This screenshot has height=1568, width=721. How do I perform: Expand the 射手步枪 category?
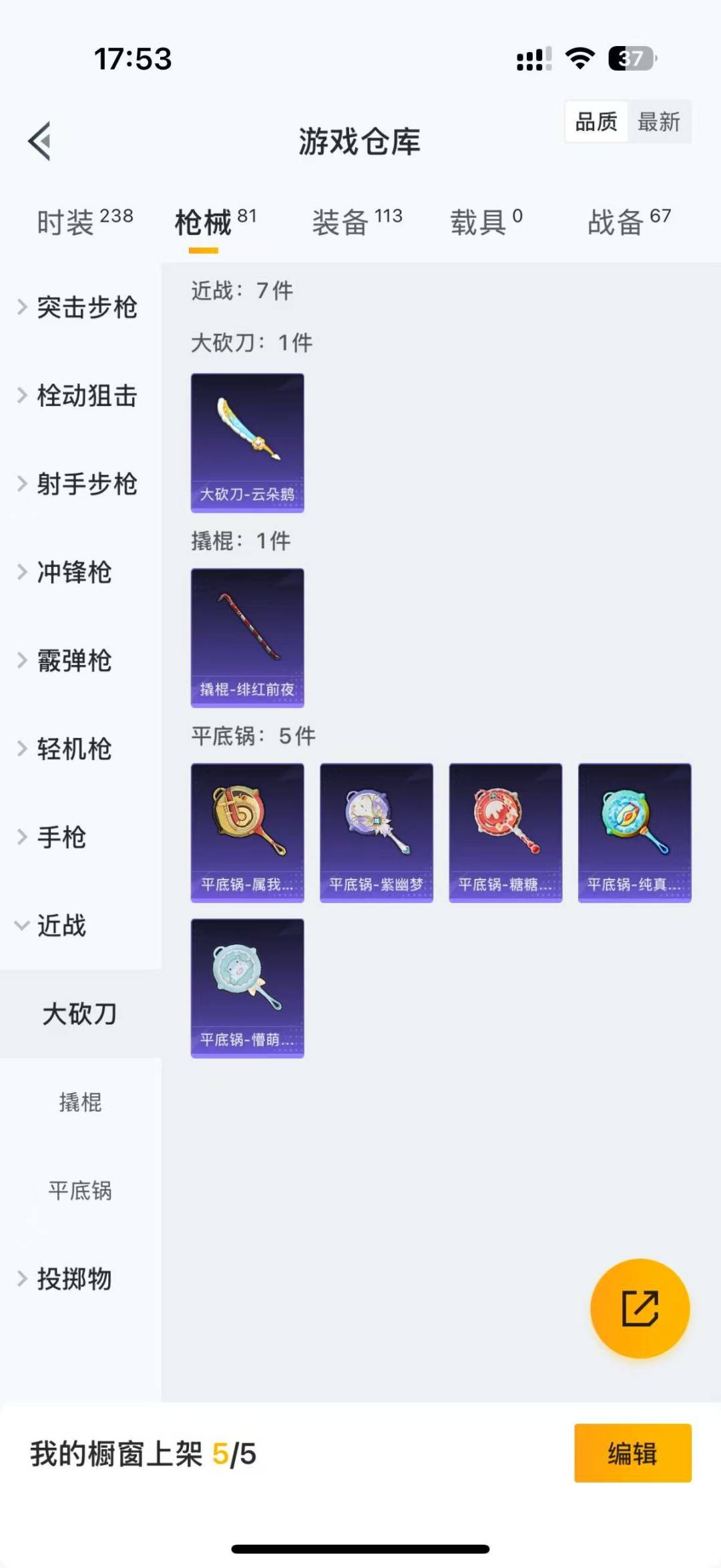(80, 483)
